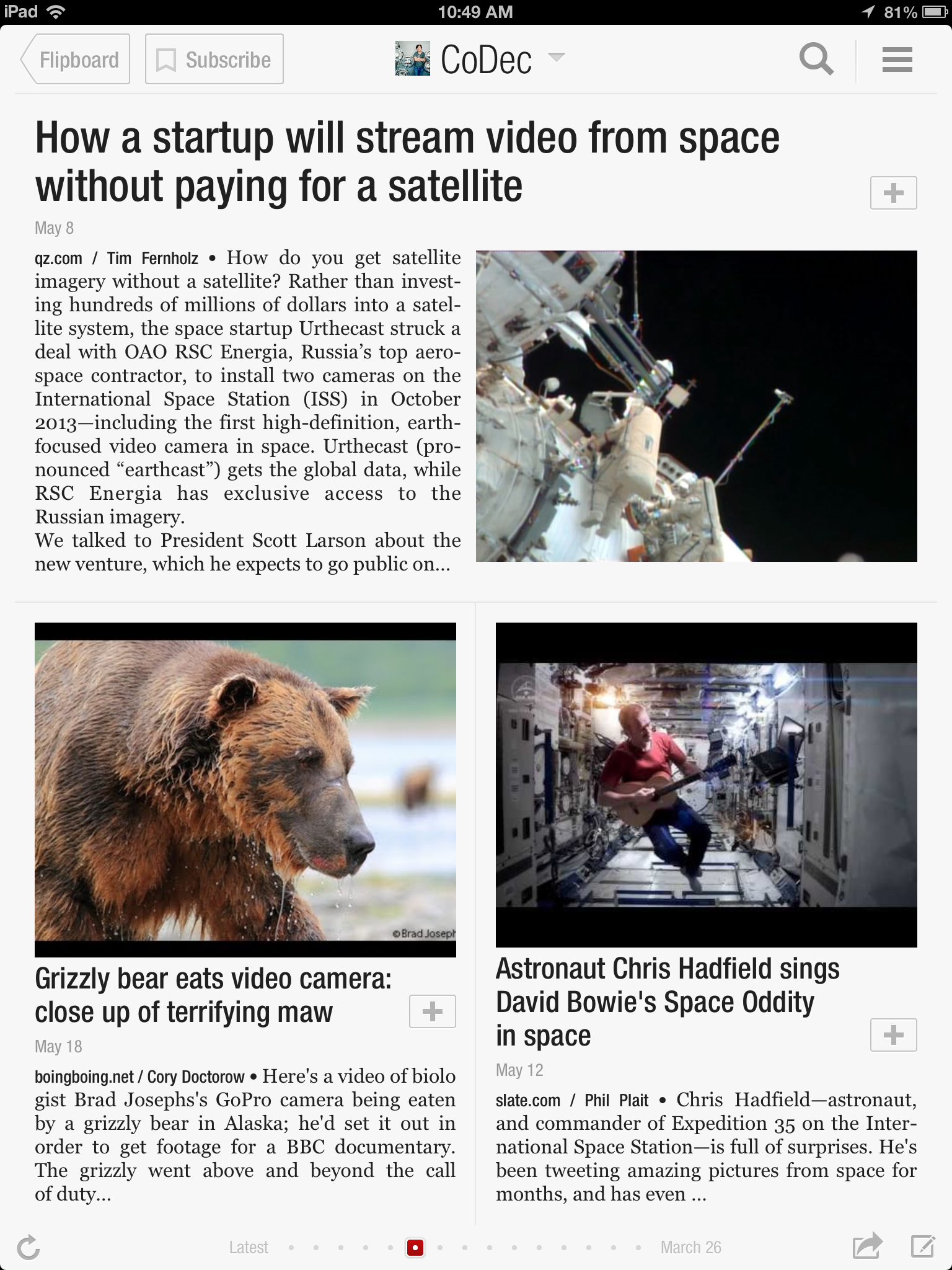
Task: Open the grizzly bear article photo
Action: pyautogui.click(x=245, y=789)
